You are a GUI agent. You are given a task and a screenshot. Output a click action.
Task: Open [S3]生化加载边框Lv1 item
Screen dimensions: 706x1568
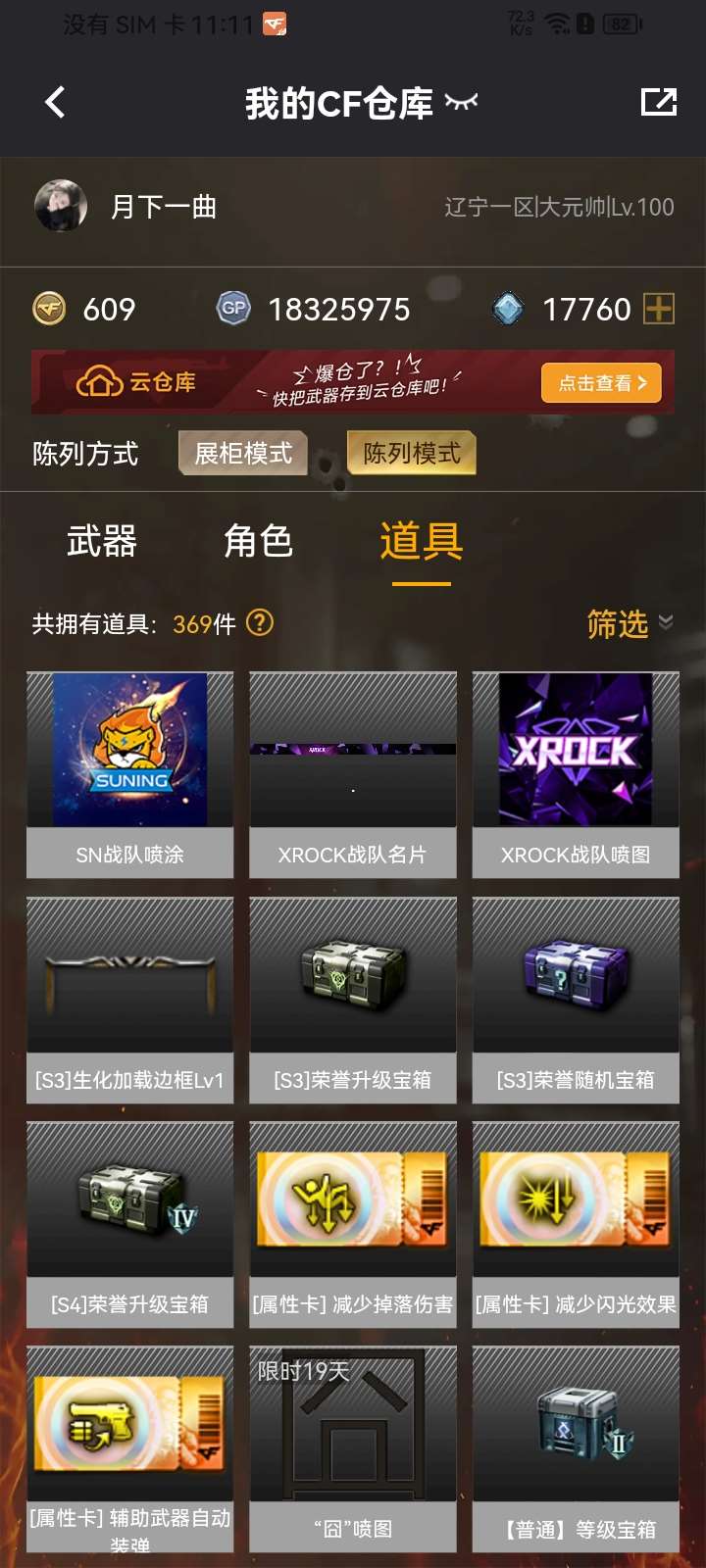click(129, 1000)
